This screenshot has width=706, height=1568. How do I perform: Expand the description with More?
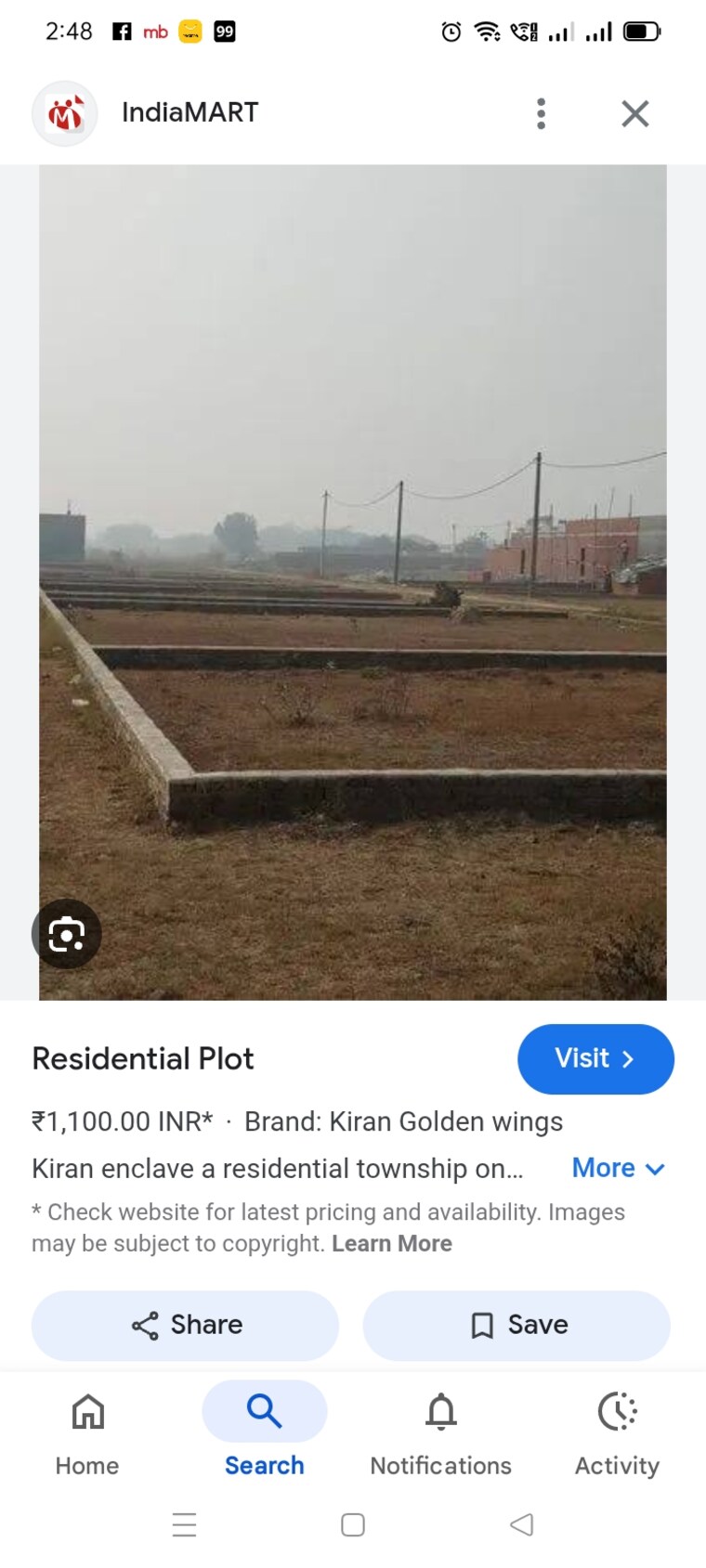[x=618, y=1168]
